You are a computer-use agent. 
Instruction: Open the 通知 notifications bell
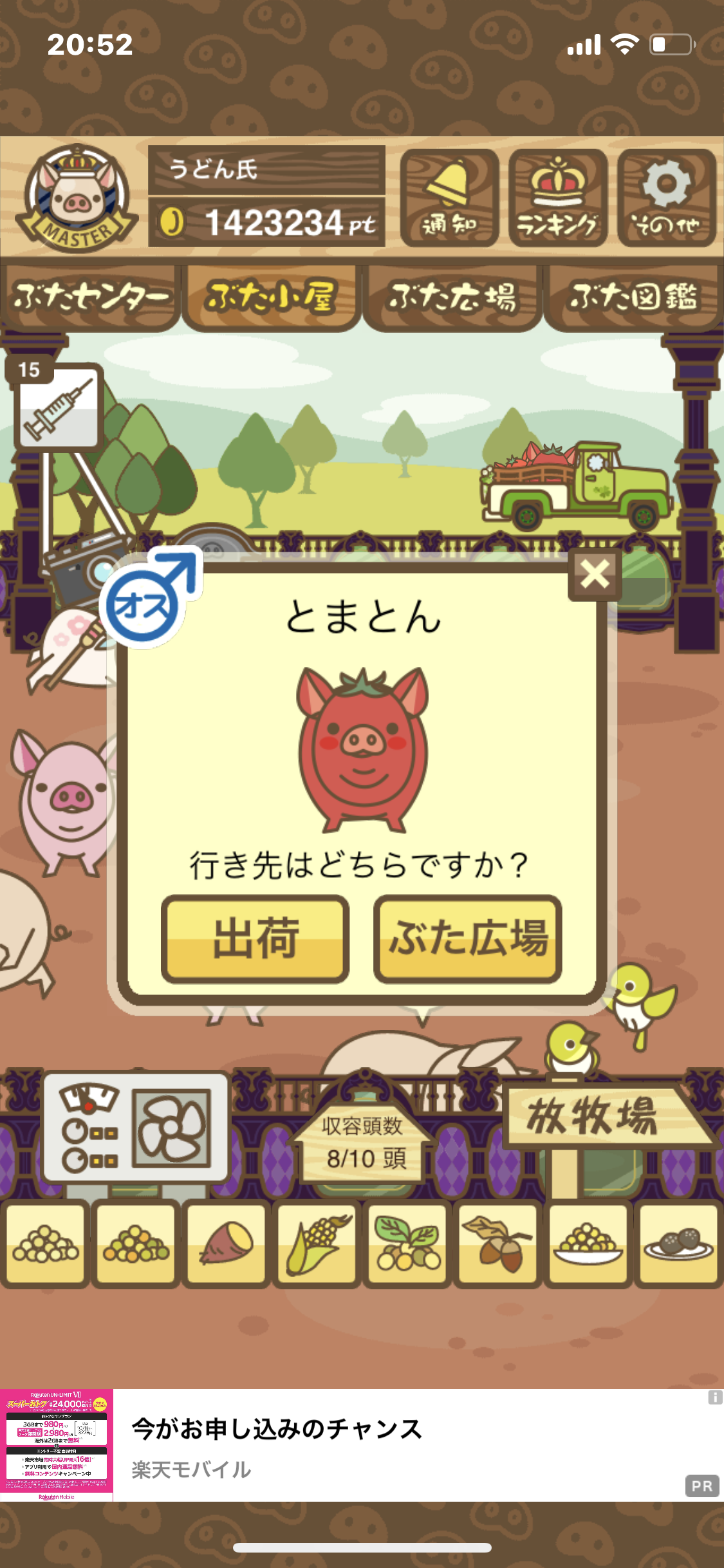click(449, 198)
